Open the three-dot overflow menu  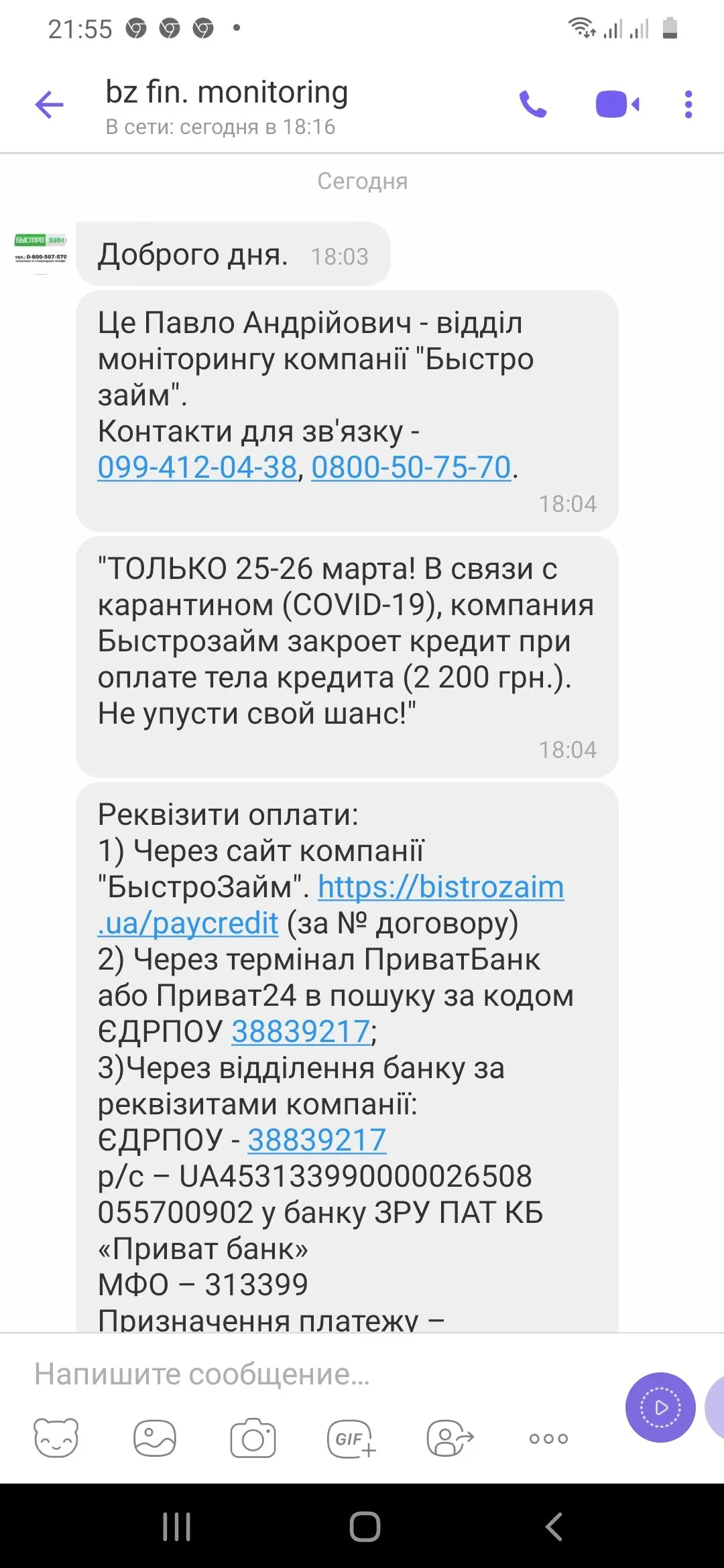pos(688,105)
